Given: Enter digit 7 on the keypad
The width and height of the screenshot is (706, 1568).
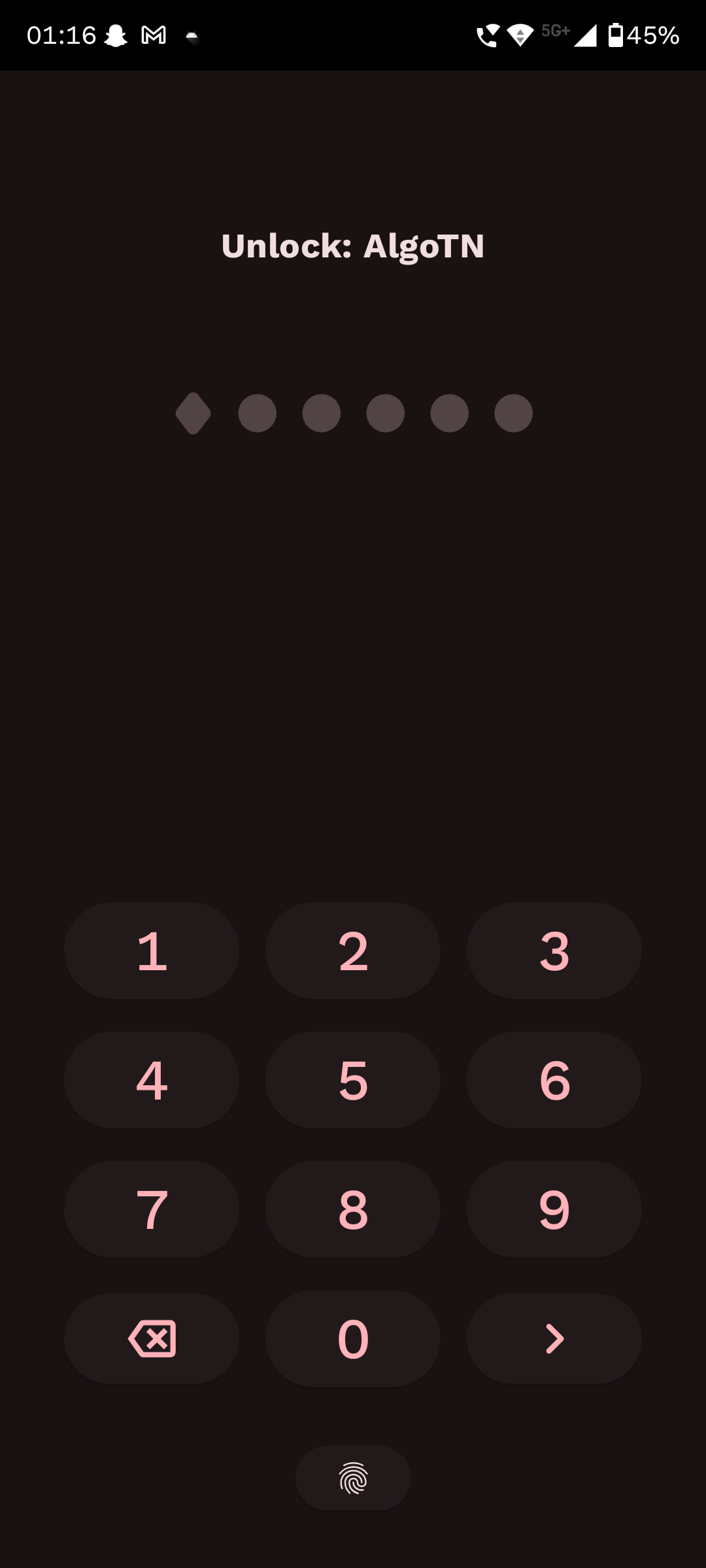Looking at the screenshot, I should 152,1209.
